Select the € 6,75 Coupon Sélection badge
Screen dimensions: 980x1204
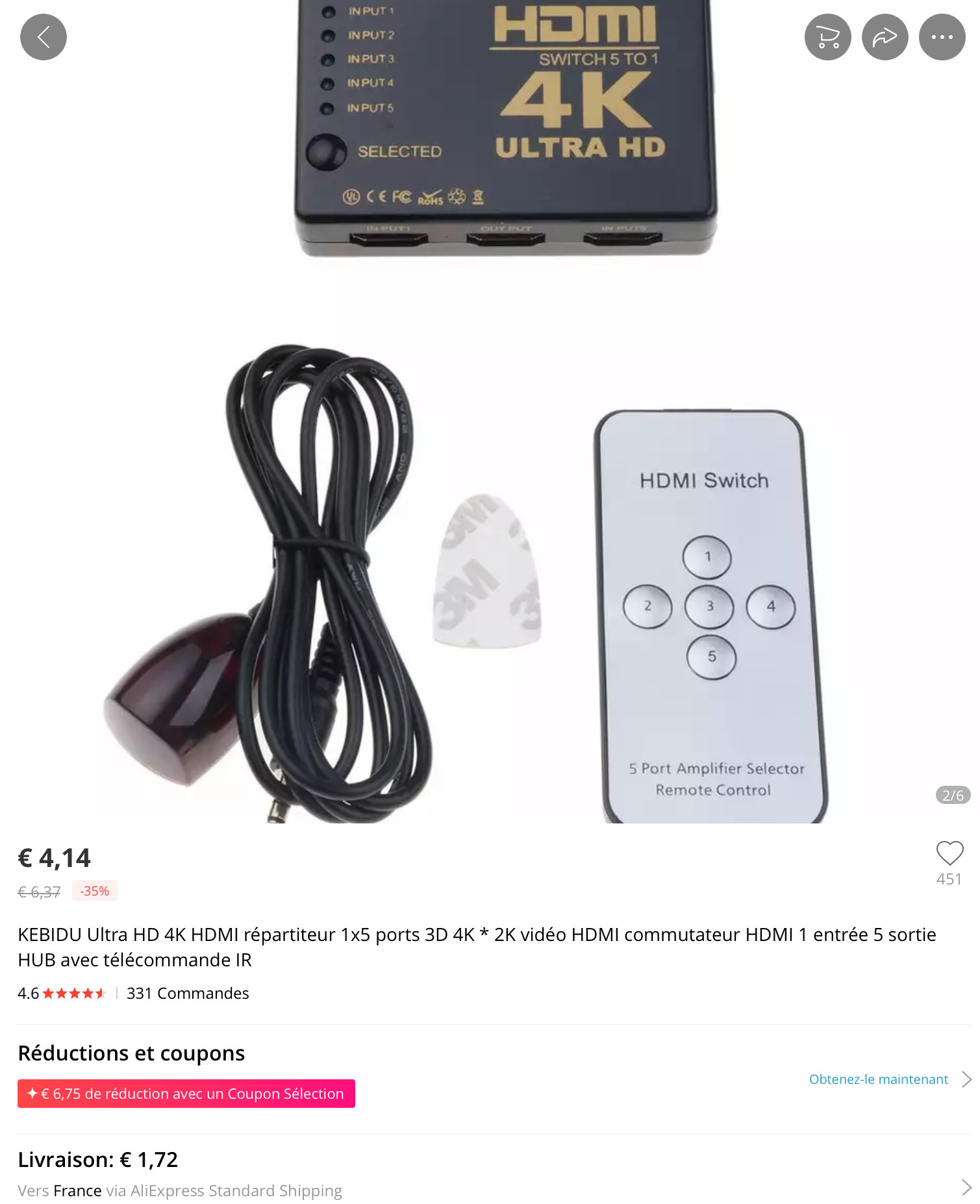[x=186, y=1094]
